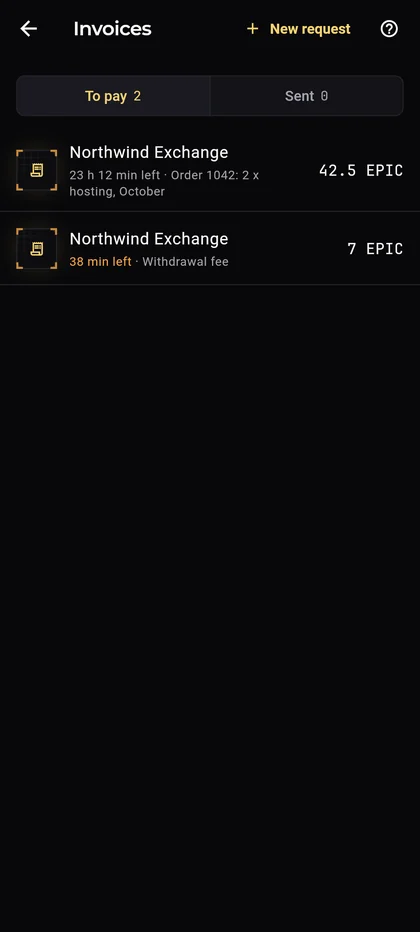Screen dimensions: 420x932
Task: Open the 42.5 EPIC Northwind Exchange invoice
Action: [x=210, y=171]
